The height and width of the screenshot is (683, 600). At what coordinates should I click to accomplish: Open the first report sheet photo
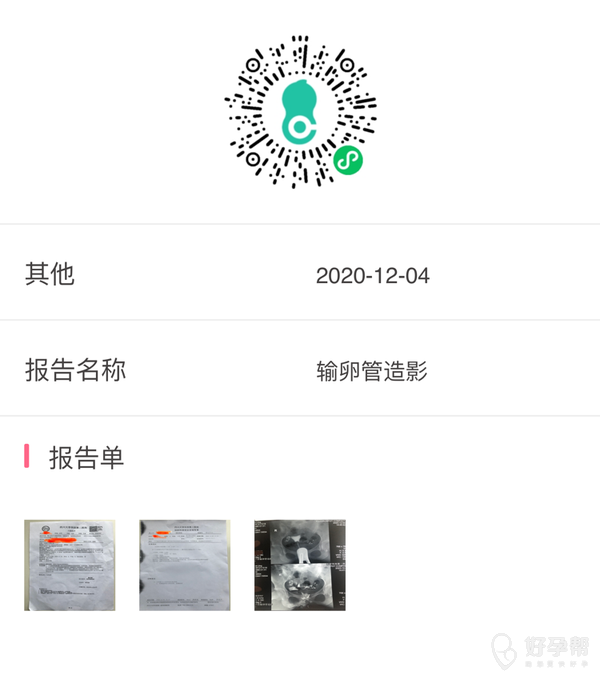(70, 565)
